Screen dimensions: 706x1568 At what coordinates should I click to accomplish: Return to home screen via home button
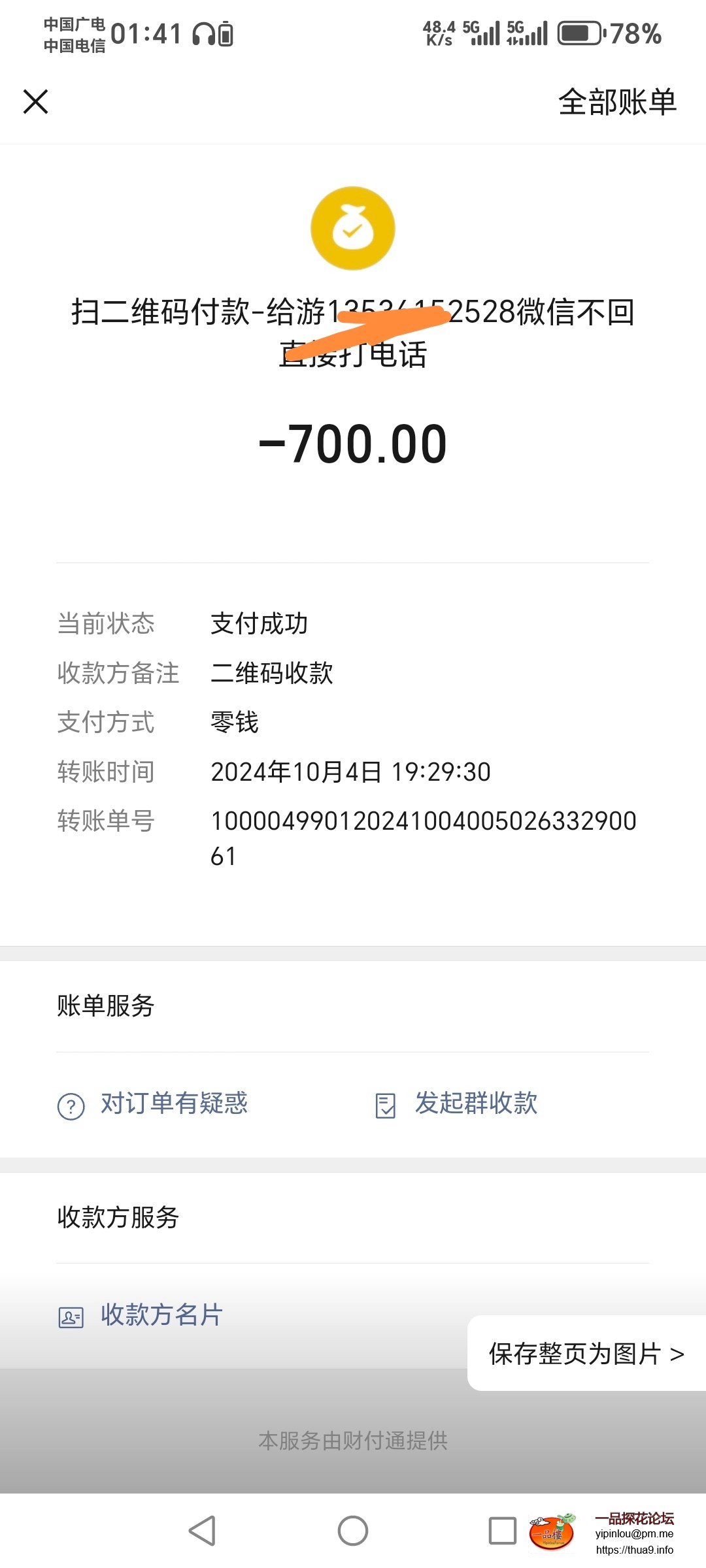pyautogui.click(x=353, y=1530)
